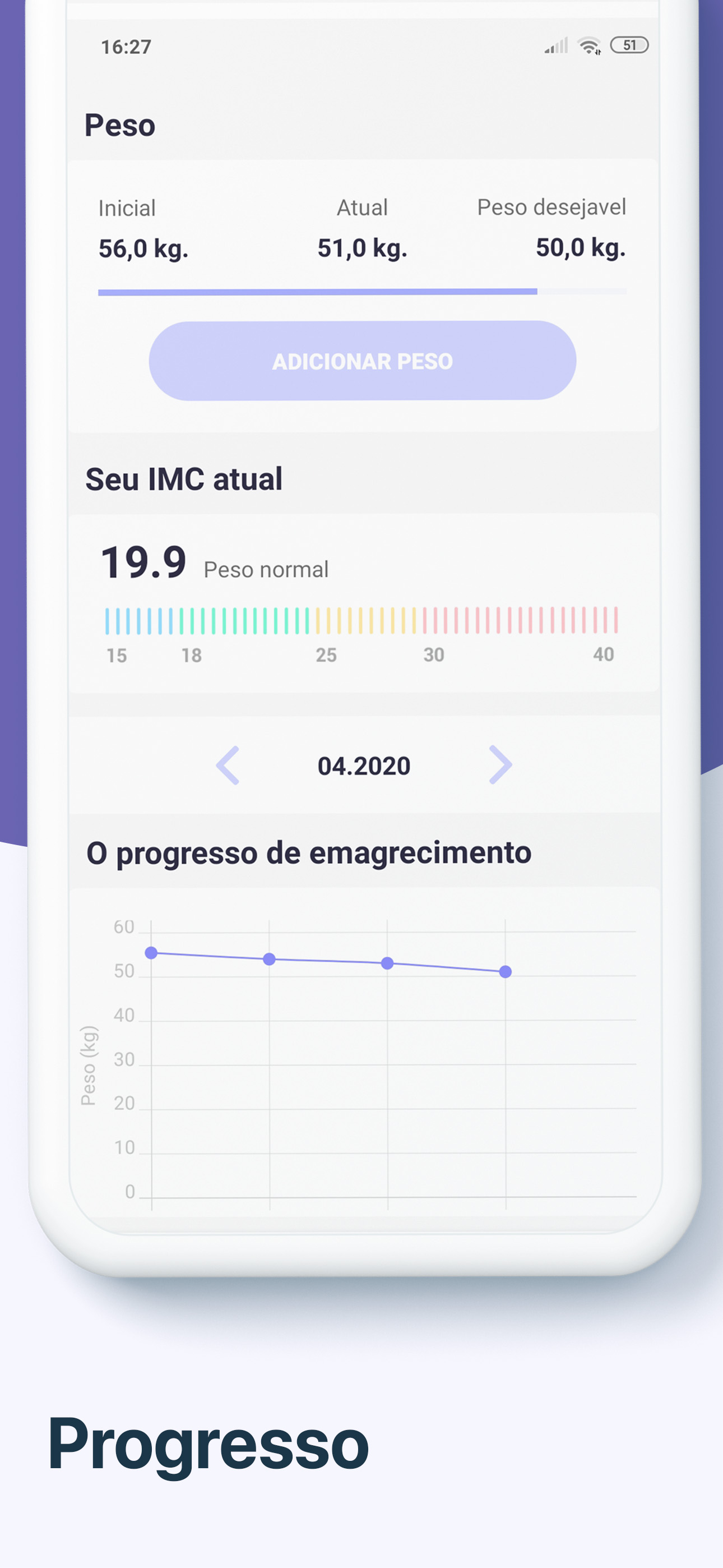Tap the O progresso de emagrecimento heading

pyautogui.click(x=309, y=852)
